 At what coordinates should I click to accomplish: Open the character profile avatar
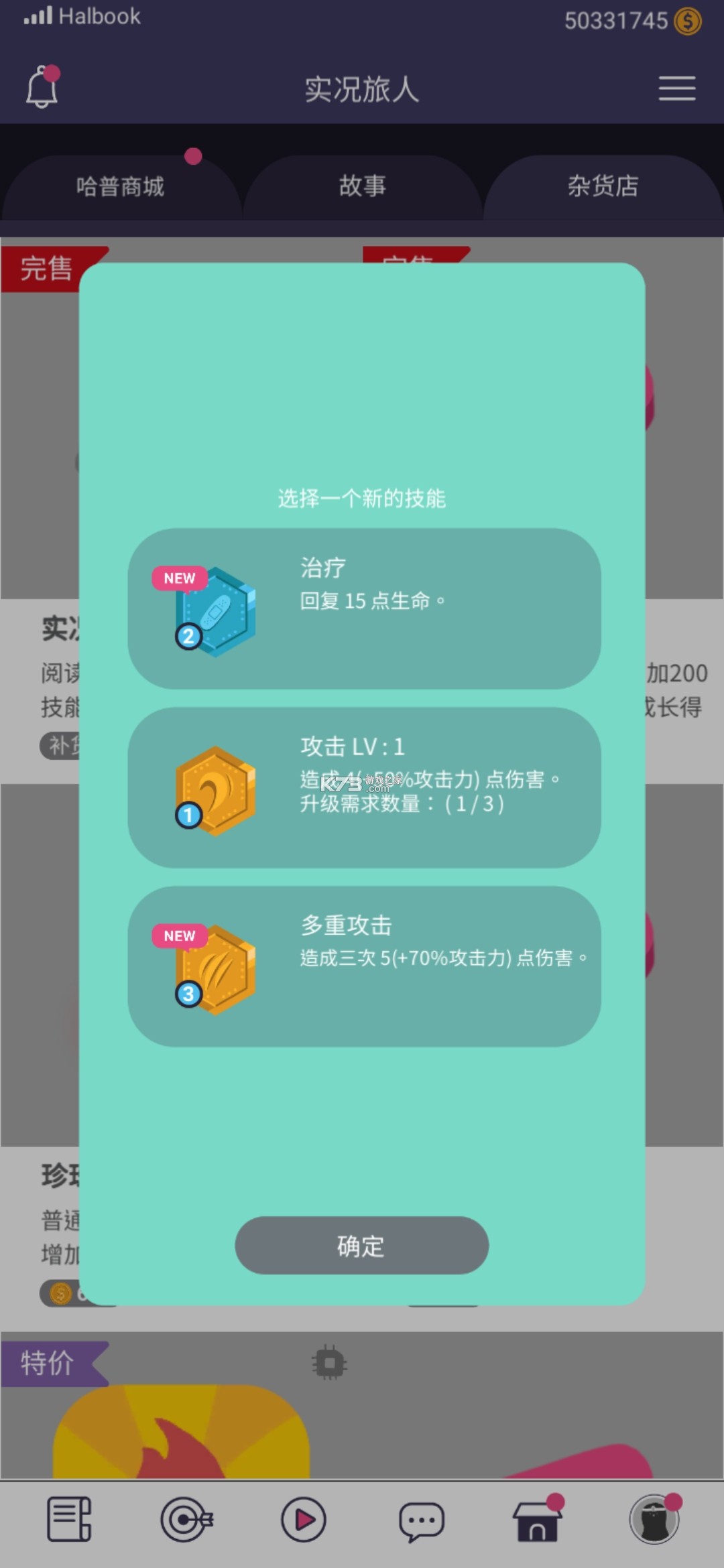(654, 1520)
